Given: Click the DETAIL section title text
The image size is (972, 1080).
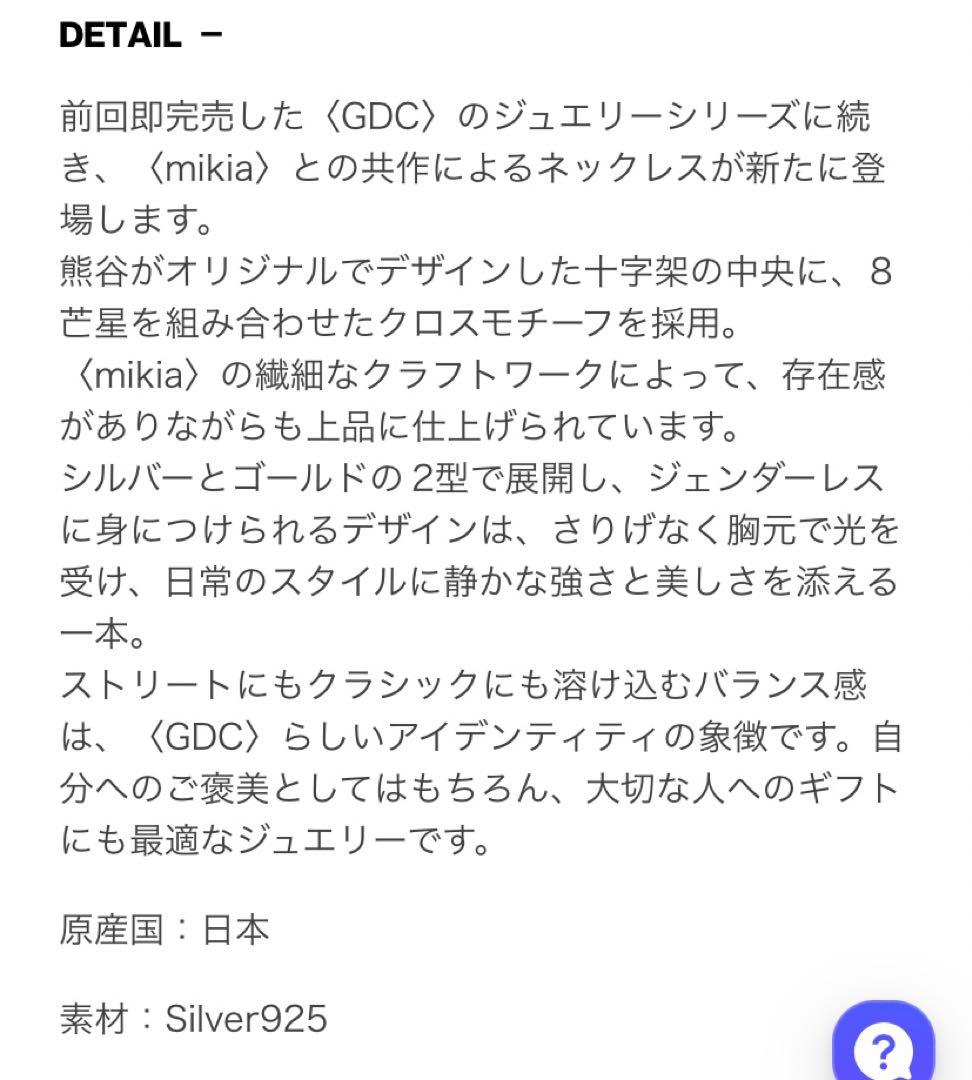Looking at the screenshot, I should coord(122,33).
